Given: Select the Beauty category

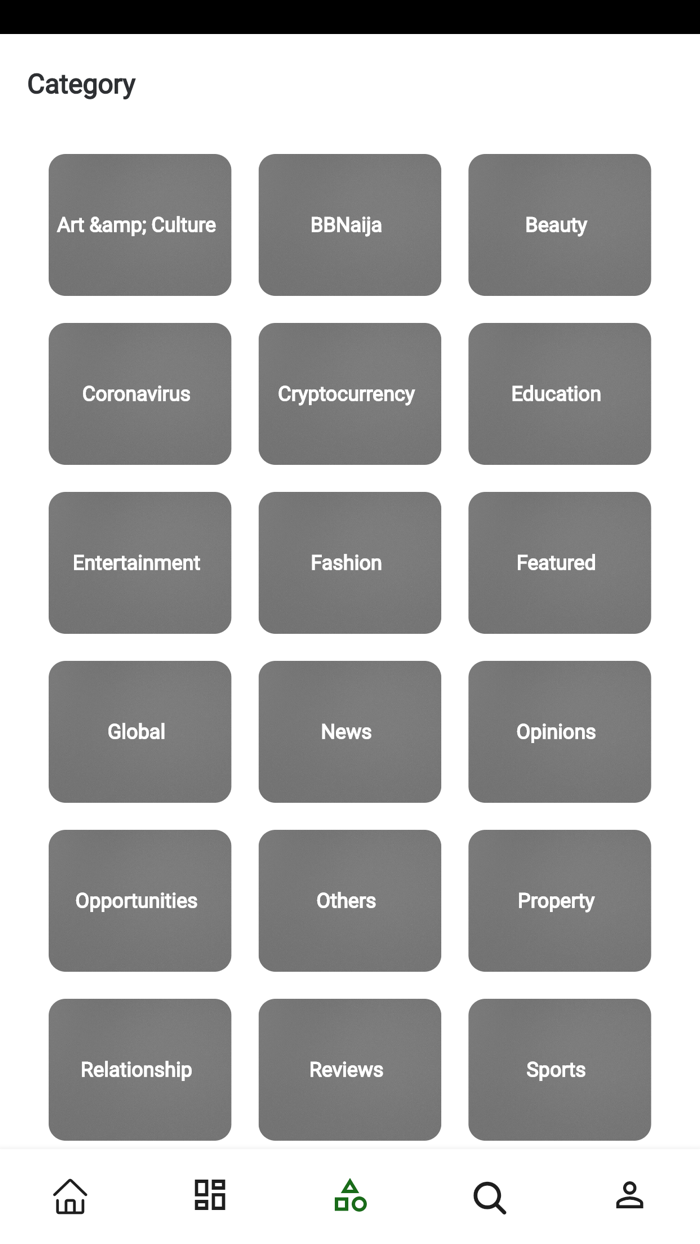Looking at the screenshot, I should (560, 225).
